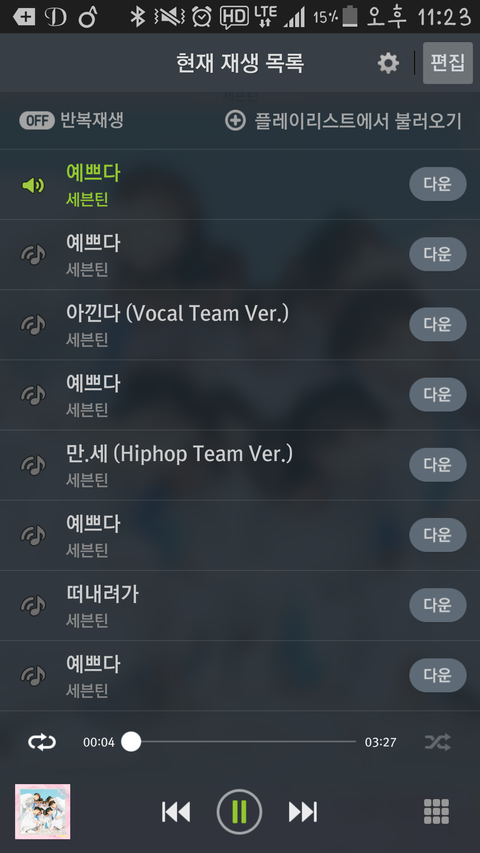Screen dimensions: 480x853
Task: Skip to the next track
Action: pos(303,812)
